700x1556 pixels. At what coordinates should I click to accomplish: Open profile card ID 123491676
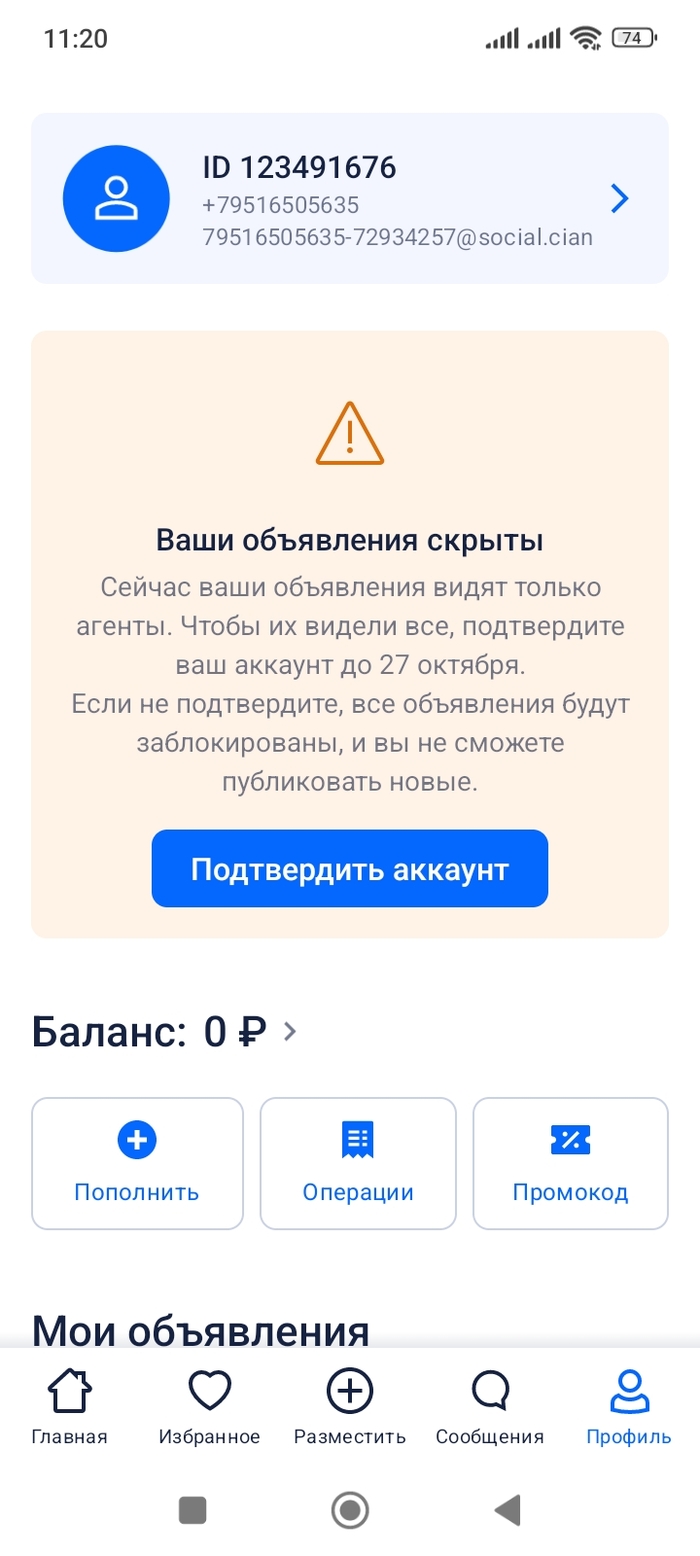(349, 199)
